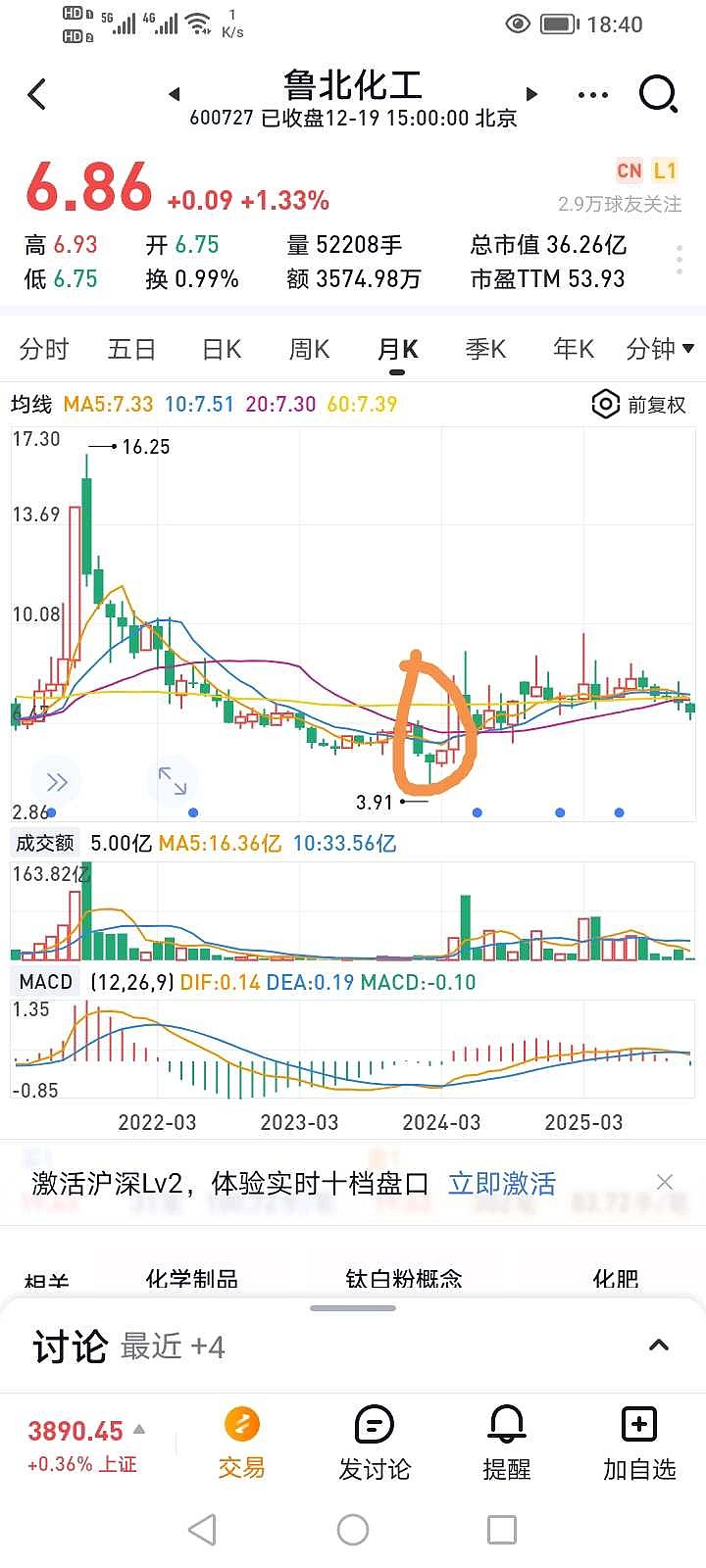This screenshot has width=706, height=1568.
Task: Select the 日K chart tab
Action: [x=221, y=349]
